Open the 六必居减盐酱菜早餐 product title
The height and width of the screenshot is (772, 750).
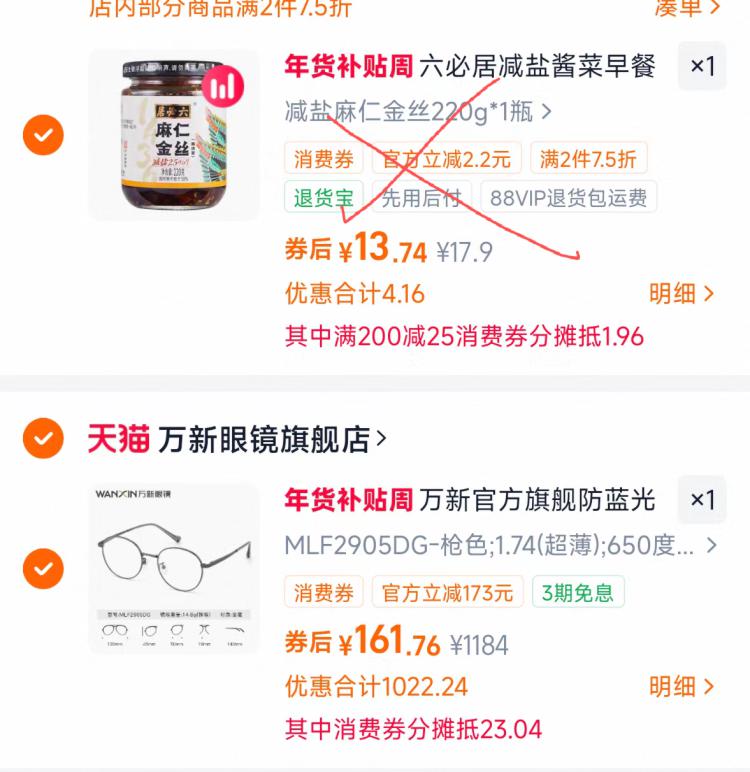537,67
